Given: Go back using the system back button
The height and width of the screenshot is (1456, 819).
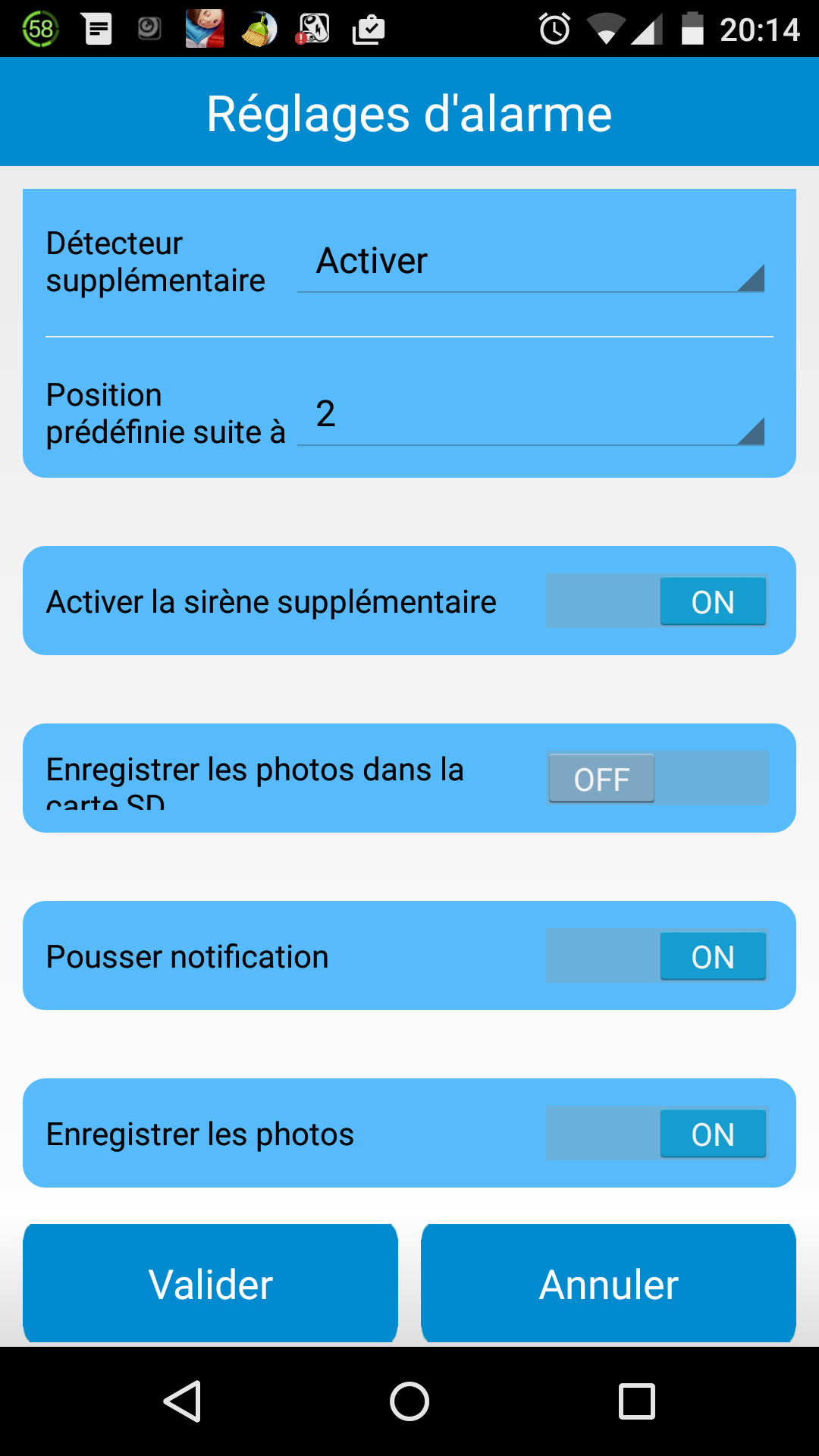Looking at the screenshot, I should click(x=182, y=1401).
